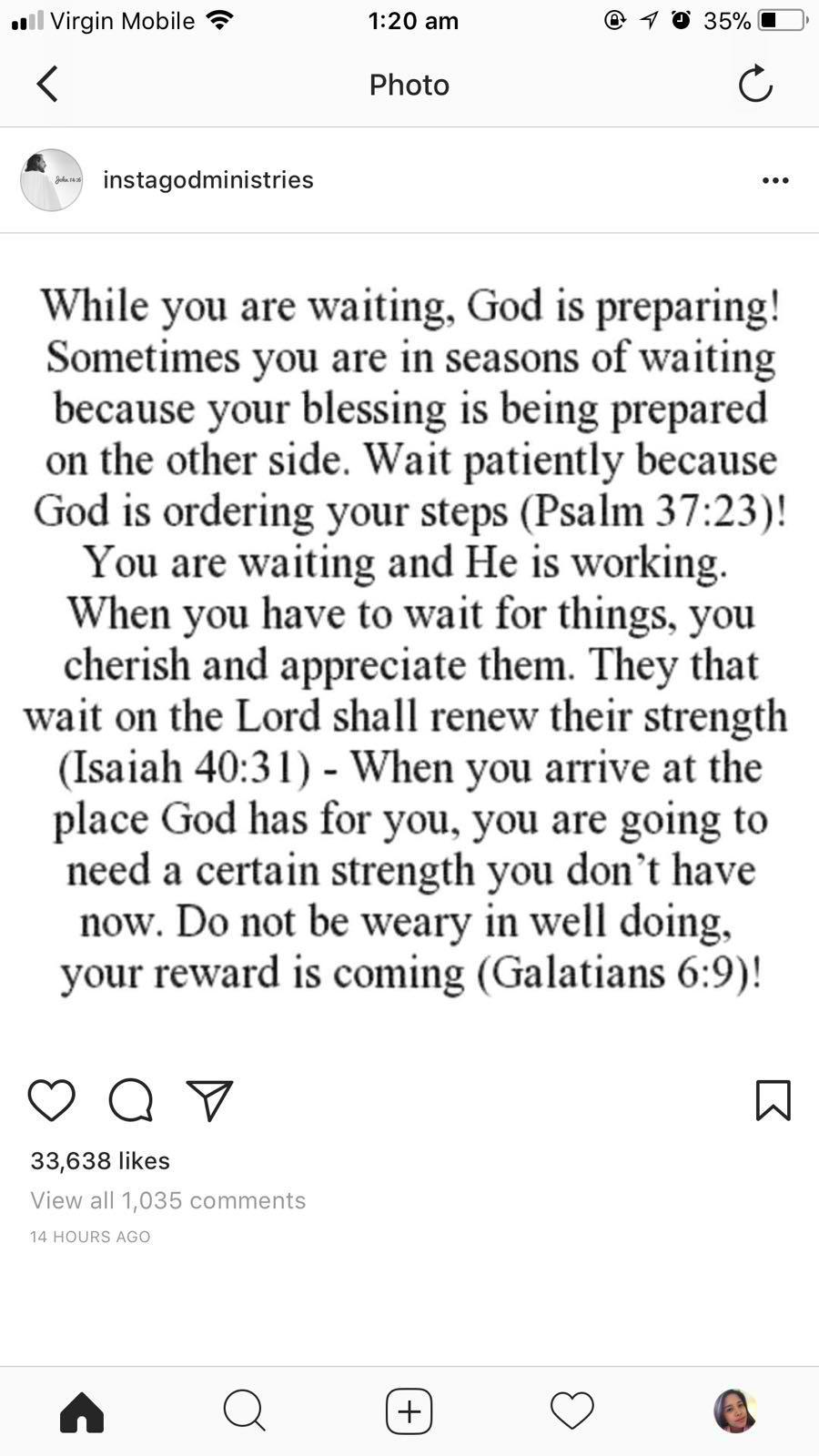View the 33,638 likes list
819x1456 pixels.
click(x=100, y=1161)
